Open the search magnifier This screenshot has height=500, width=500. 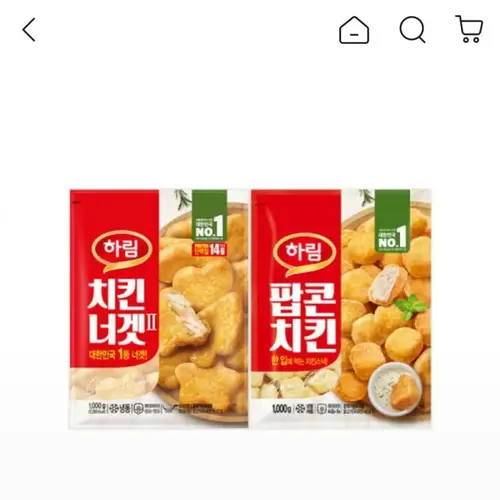[412, 30]
